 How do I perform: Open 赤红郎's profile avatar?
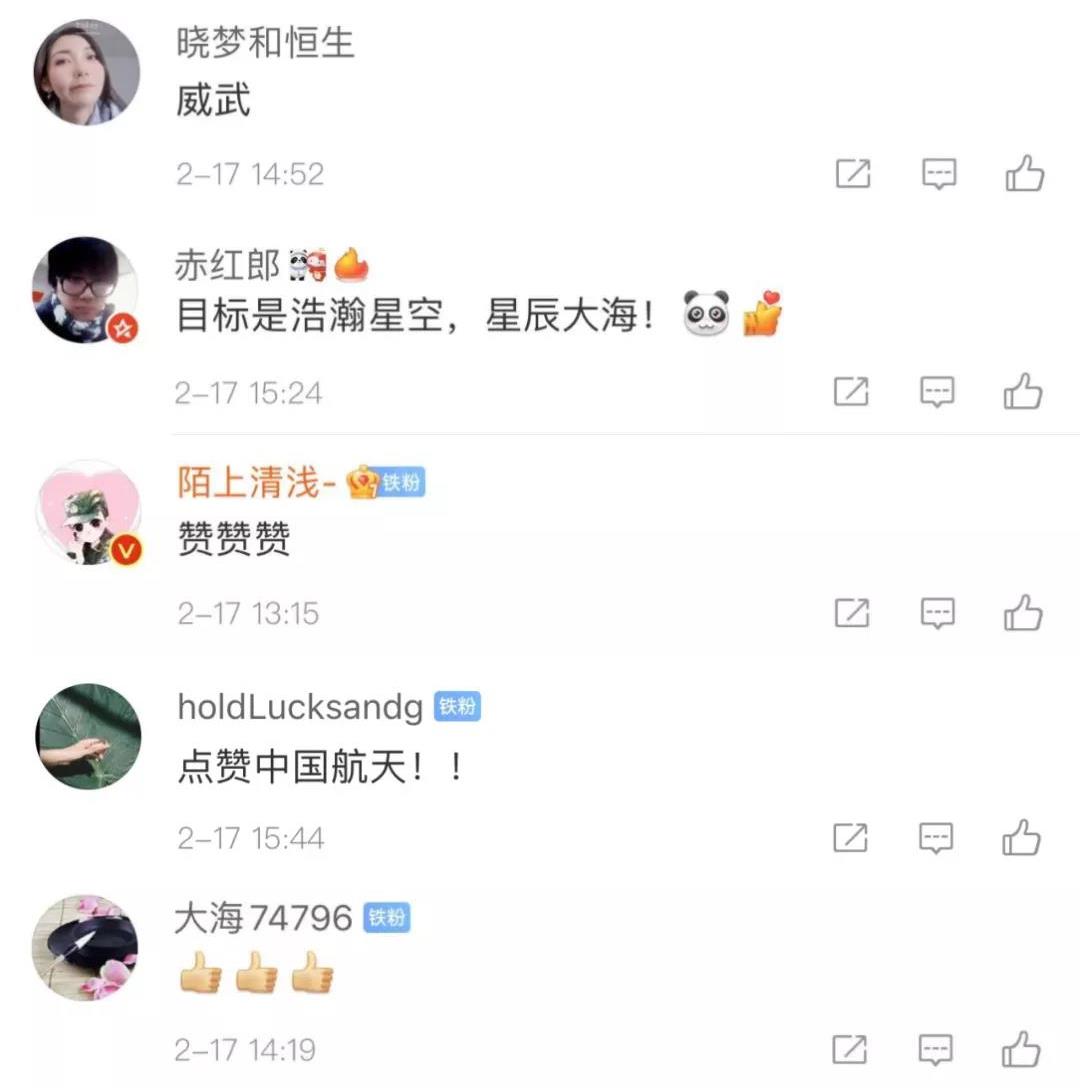click(87, 290)
